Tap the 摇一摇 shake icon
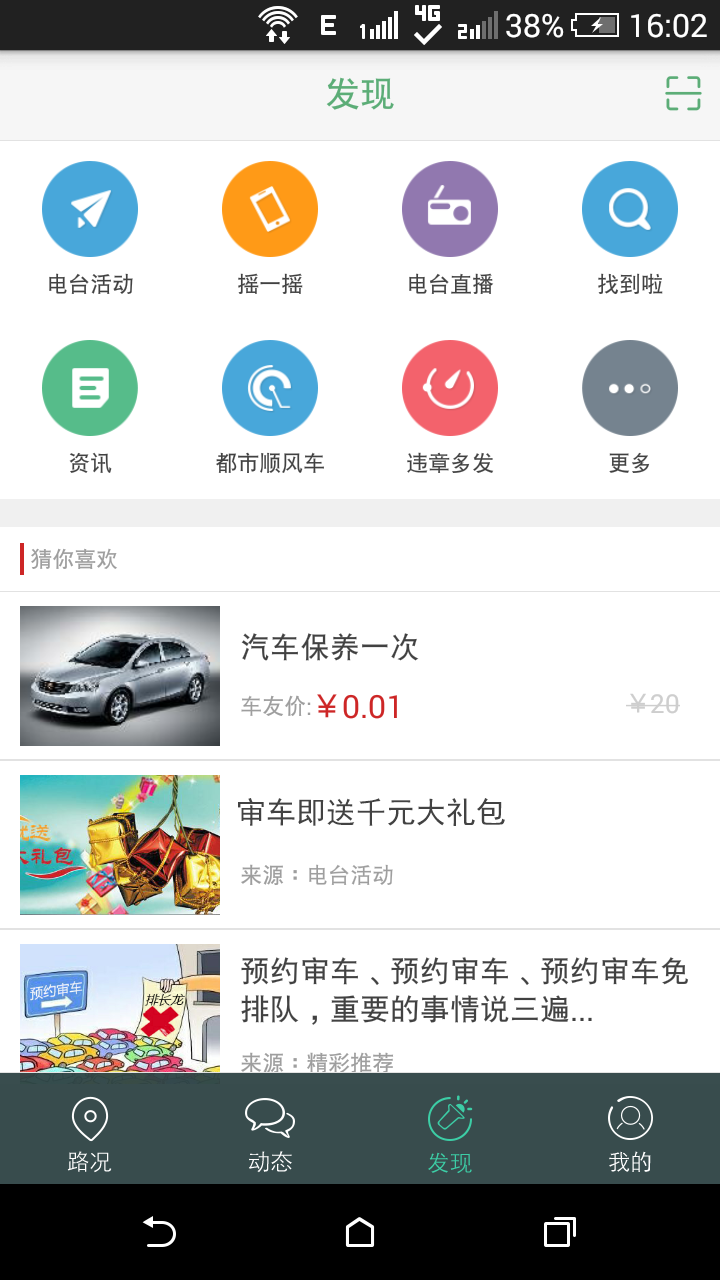The image size is (720, 1280). click(270, 208)
